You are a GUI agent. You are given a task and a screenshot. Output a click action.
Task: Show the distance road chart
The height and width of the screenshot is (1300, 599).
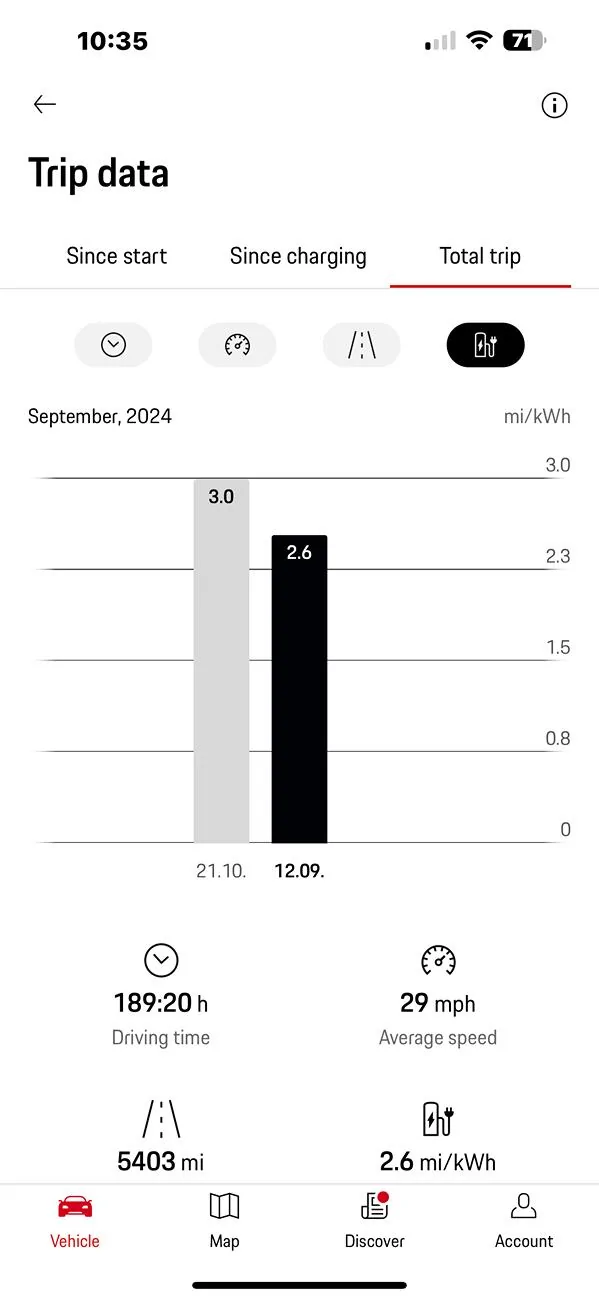(361, 345)
